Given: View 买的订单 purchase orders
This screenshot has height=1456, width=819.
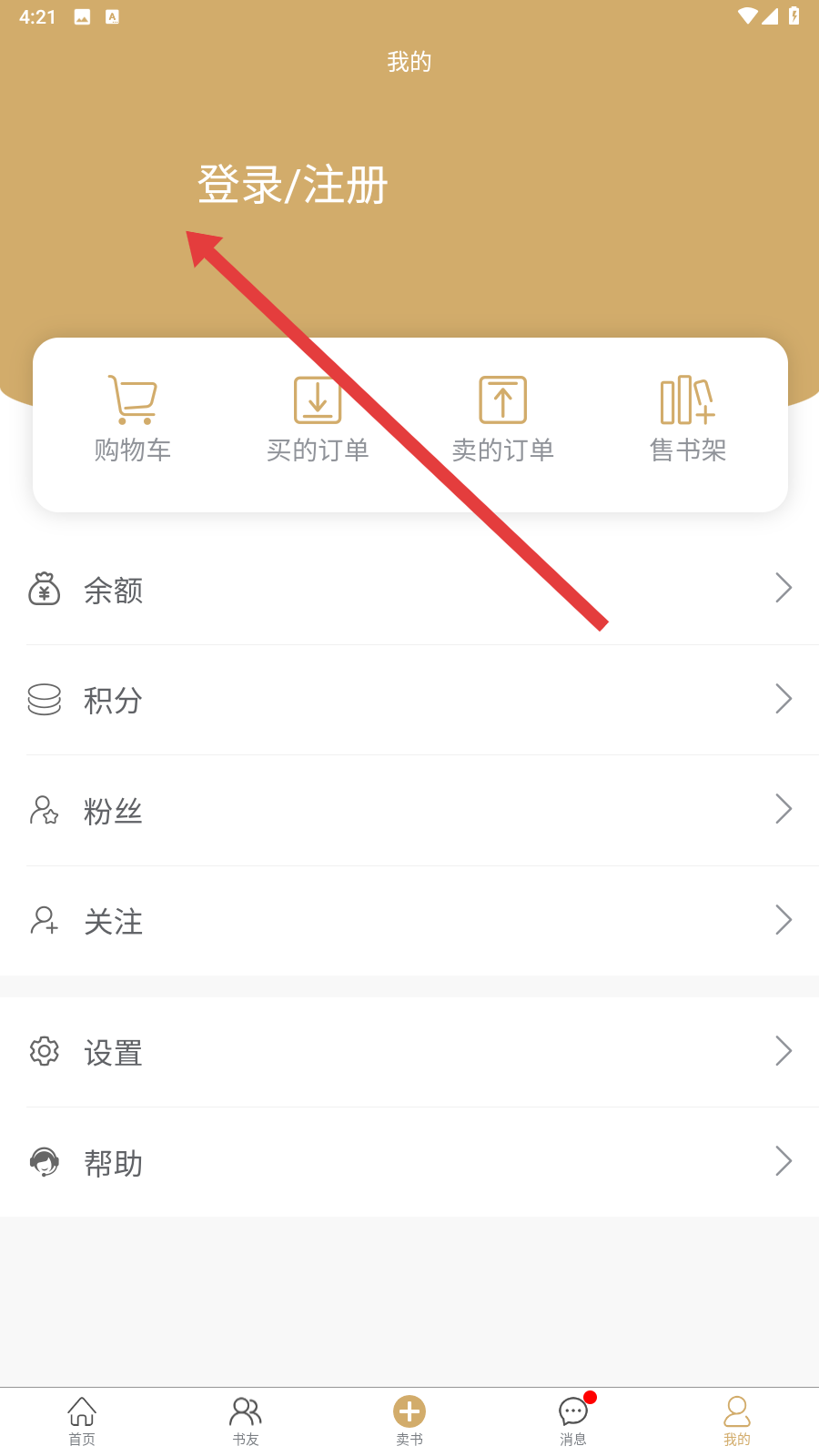Looking at the screenshot, I should [318, 419].
